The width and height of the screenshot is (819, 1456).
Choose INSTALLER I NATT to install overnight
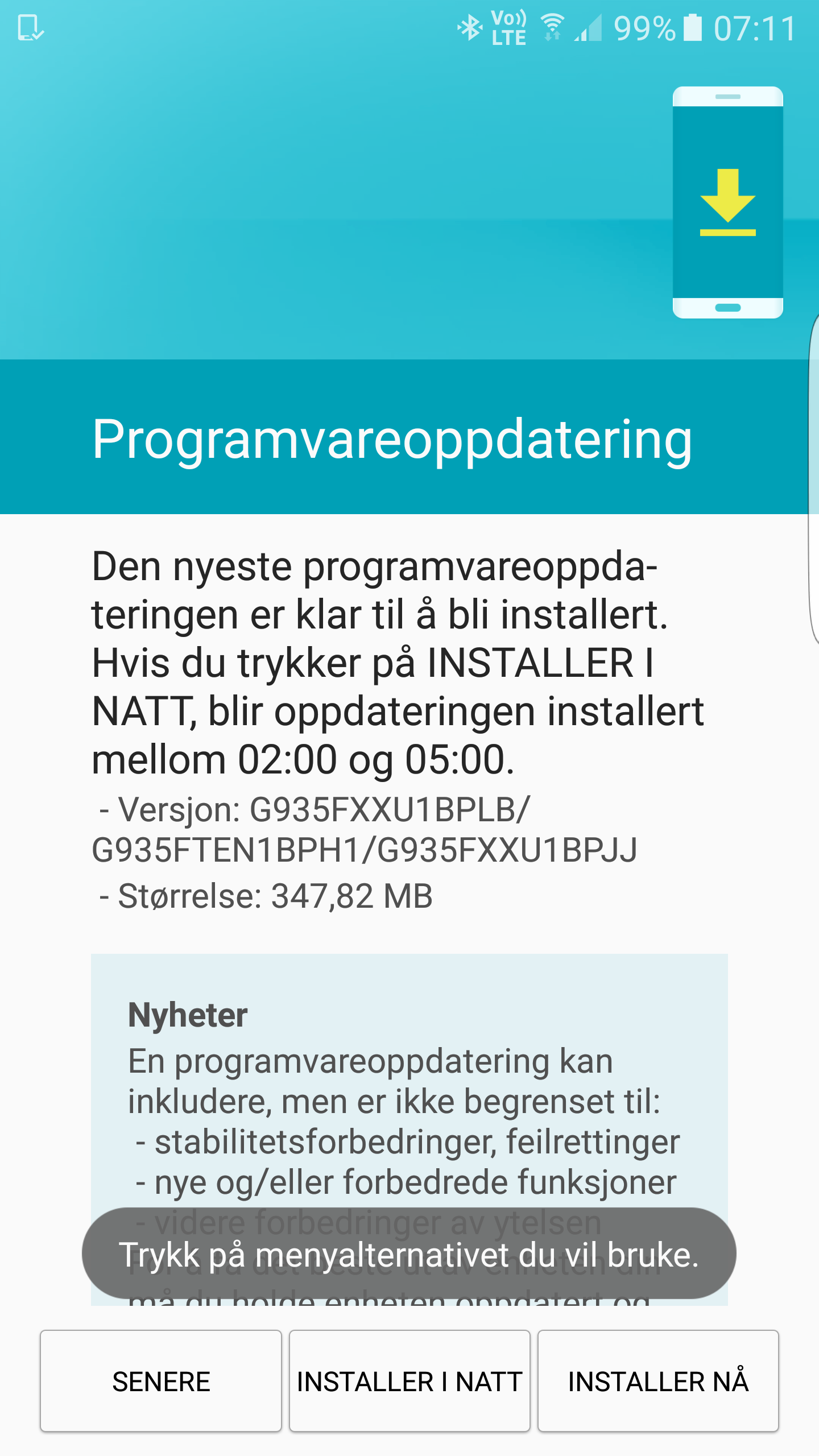coord(409,1381)
